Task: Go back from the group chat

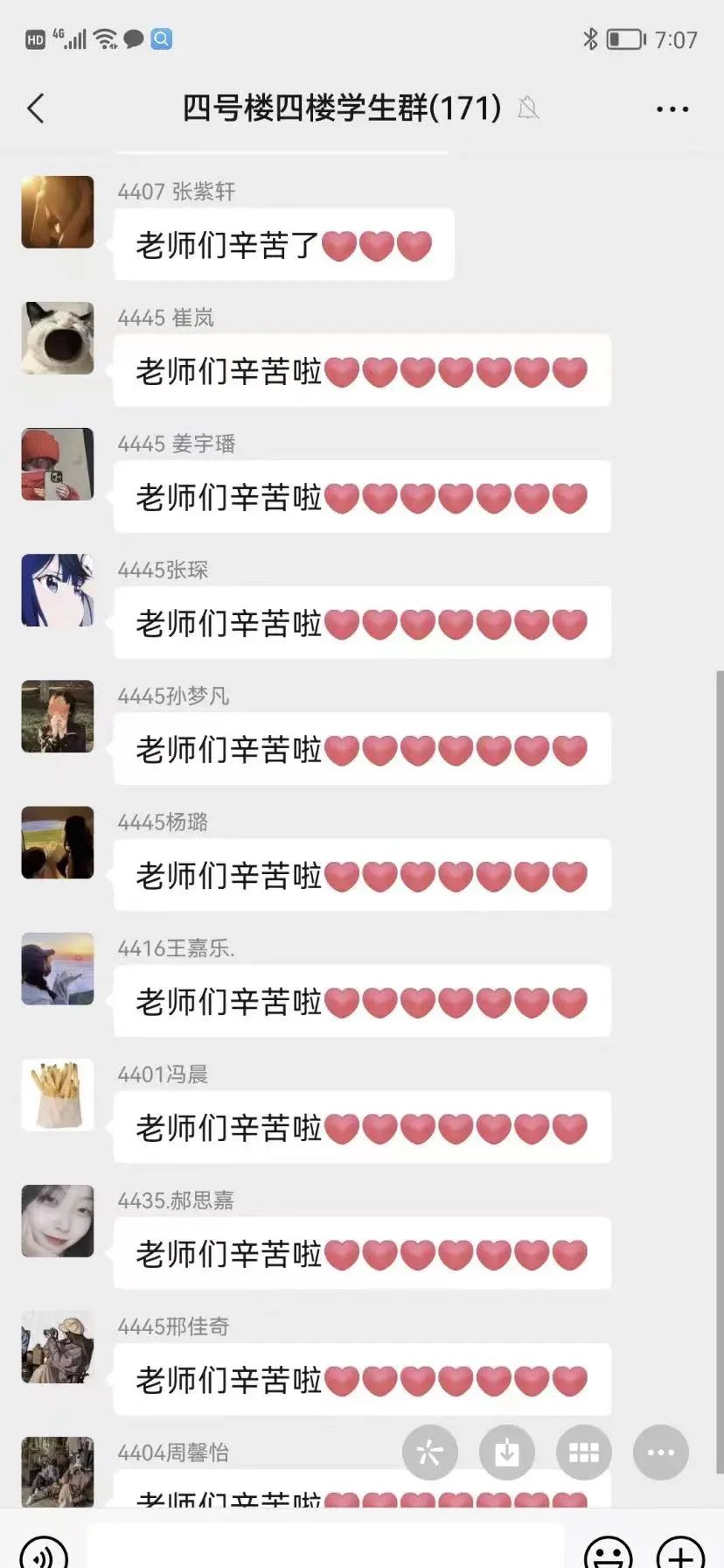Action: (x=36, y=108)
